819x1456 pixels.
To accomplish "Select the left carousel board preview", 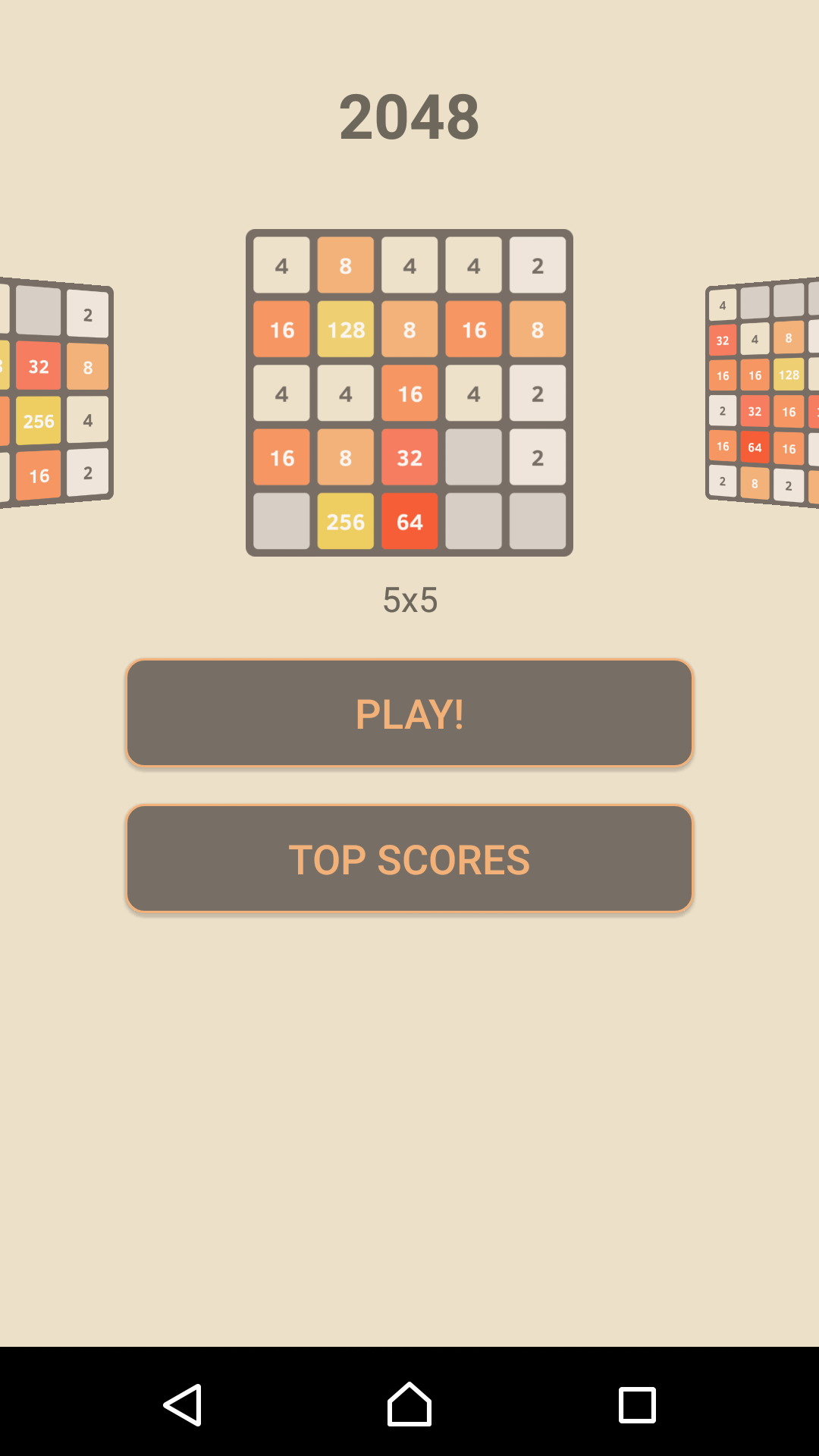I will (x=45, y=387).
